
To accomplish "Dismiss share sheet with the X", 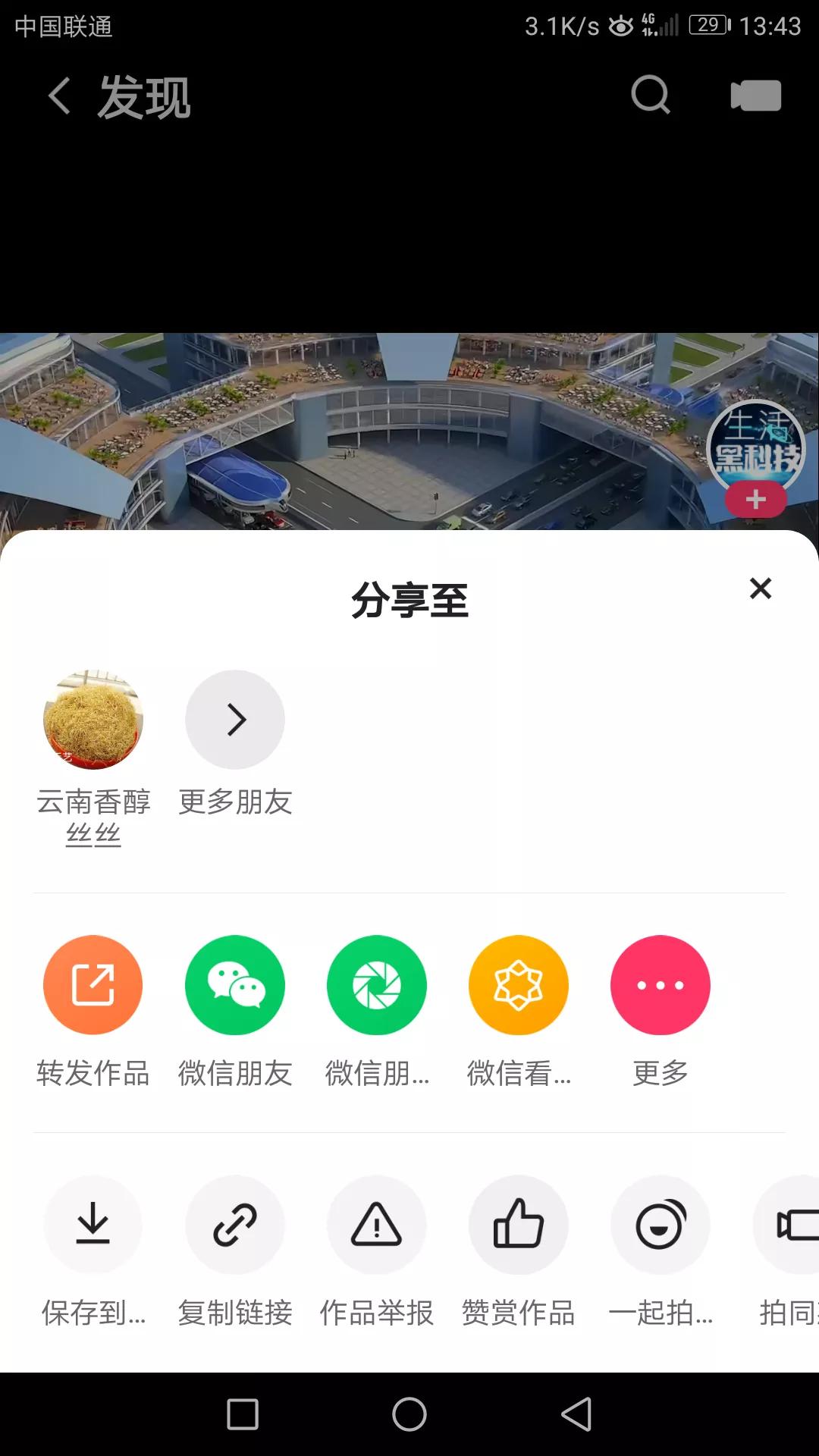I will pos(761,590).
